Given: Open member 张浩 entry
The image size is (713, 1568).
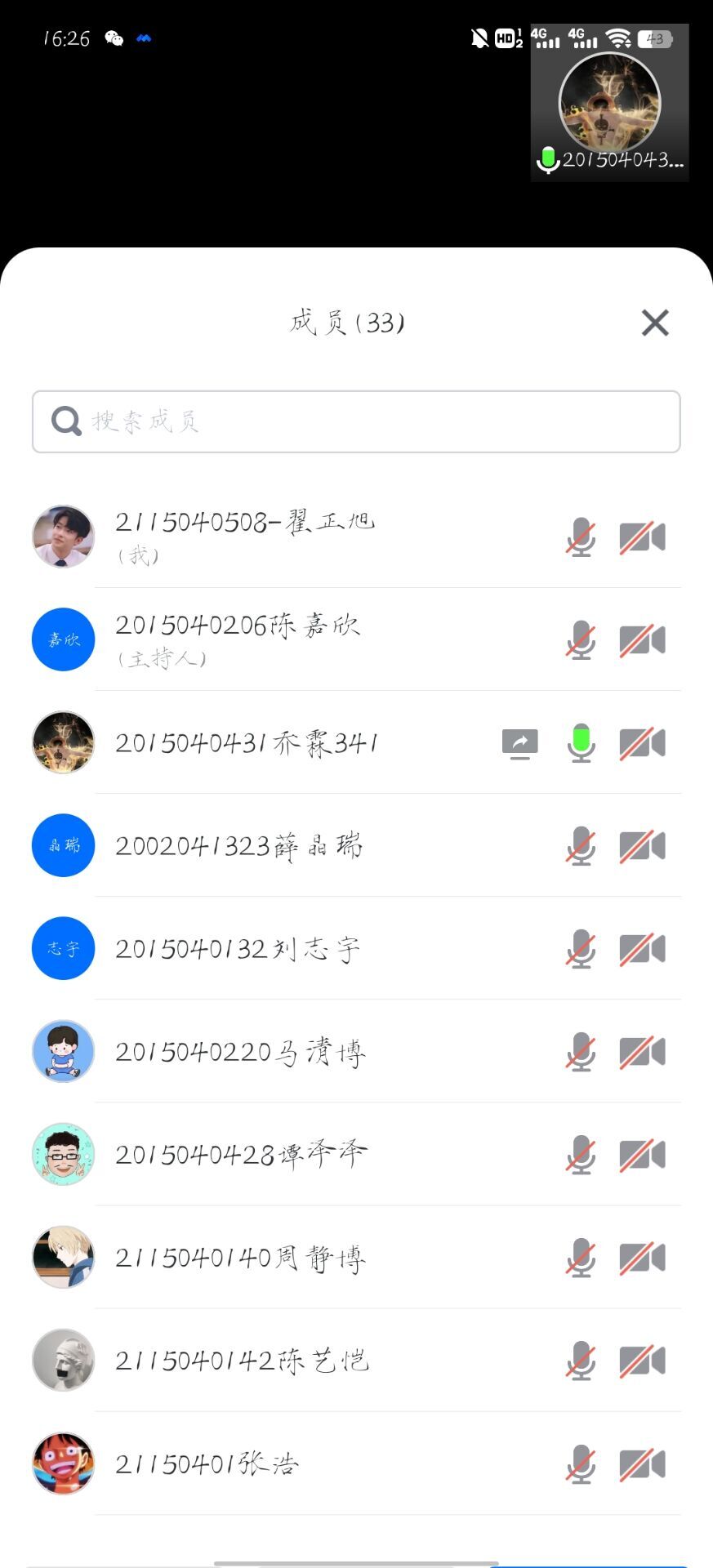Looking at the screenshot, I should (x=356, y=1463).
